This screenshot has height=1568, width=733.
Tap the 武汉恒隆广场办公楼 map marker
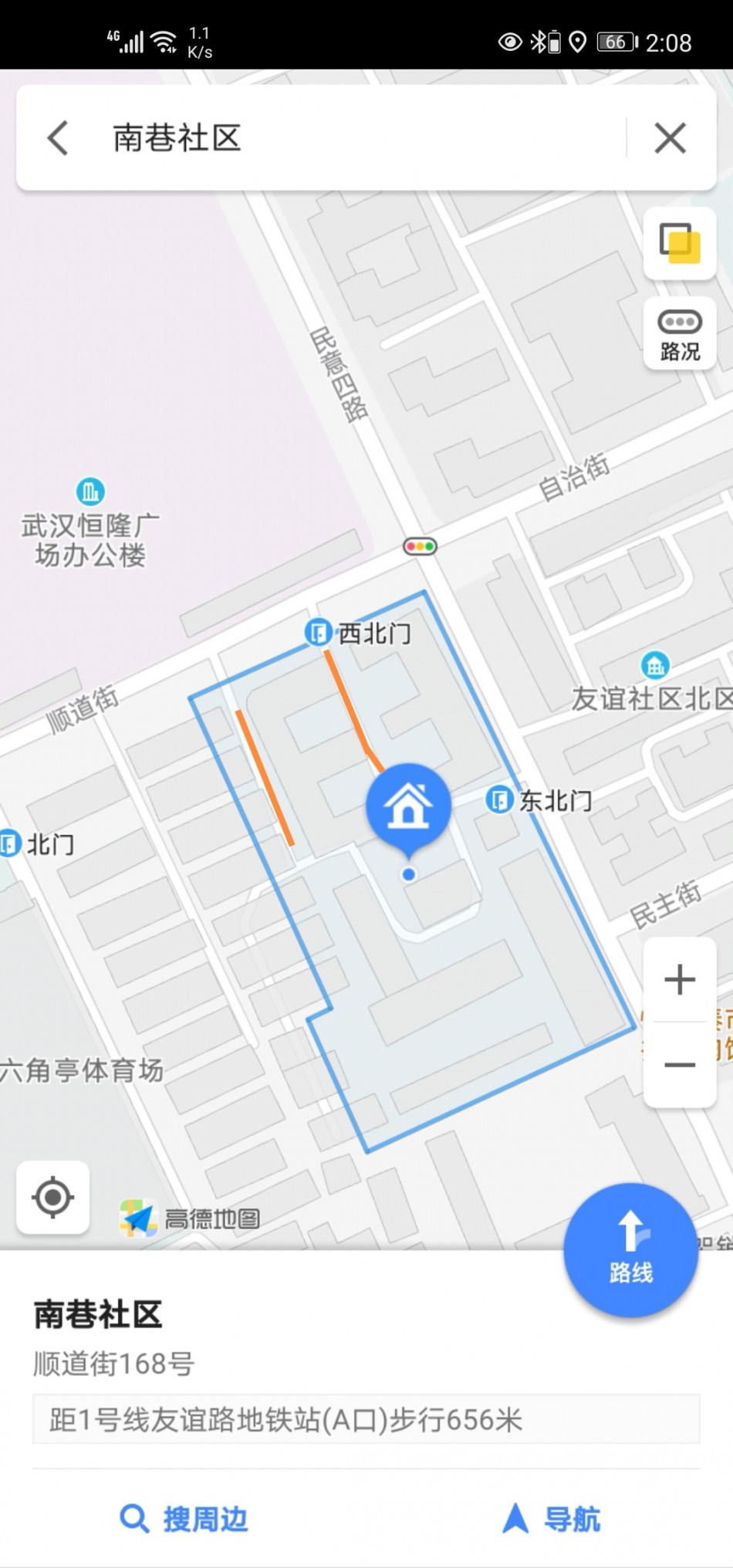pyautogui.click(x=90, y=491)
